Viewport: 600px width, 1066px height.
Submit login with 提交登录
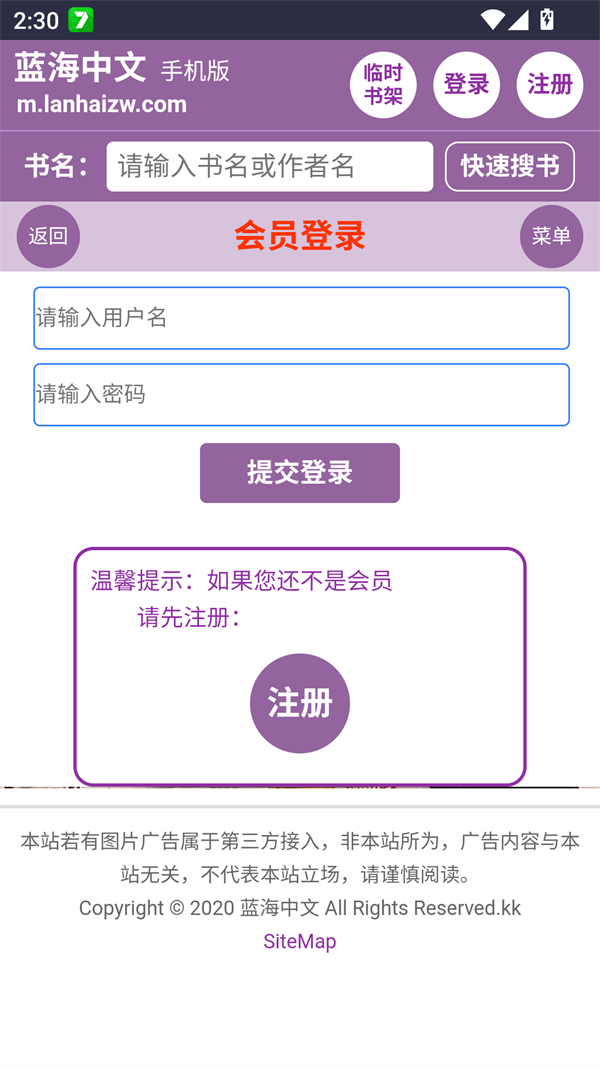click(x=300, y=472)
